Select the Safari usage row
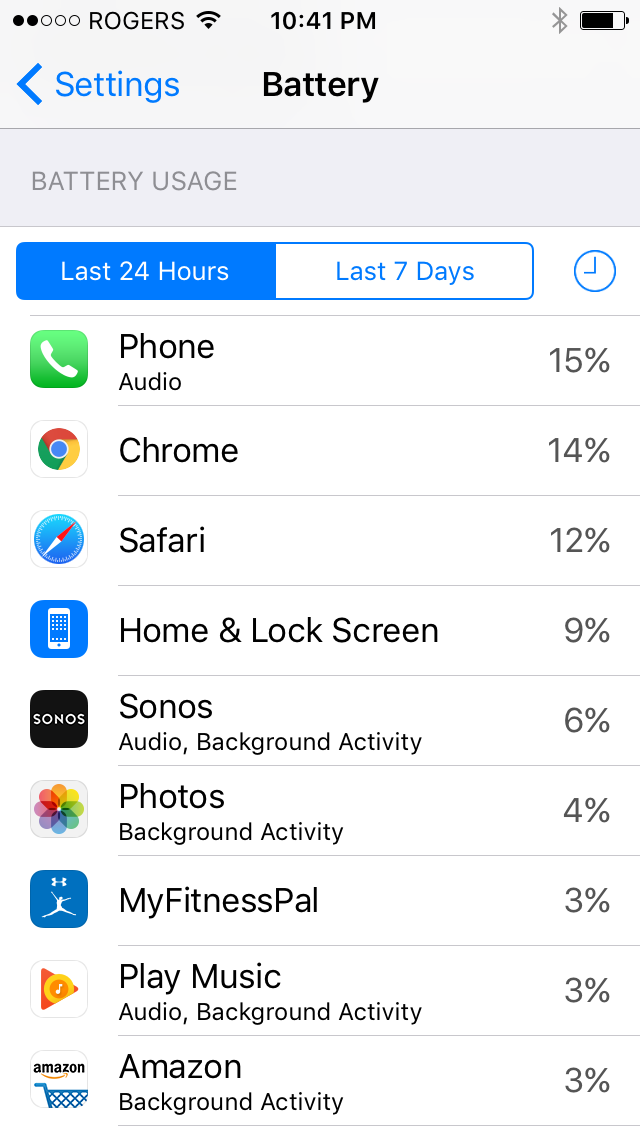The image size is (640, 1136). (x=320, y=540)
